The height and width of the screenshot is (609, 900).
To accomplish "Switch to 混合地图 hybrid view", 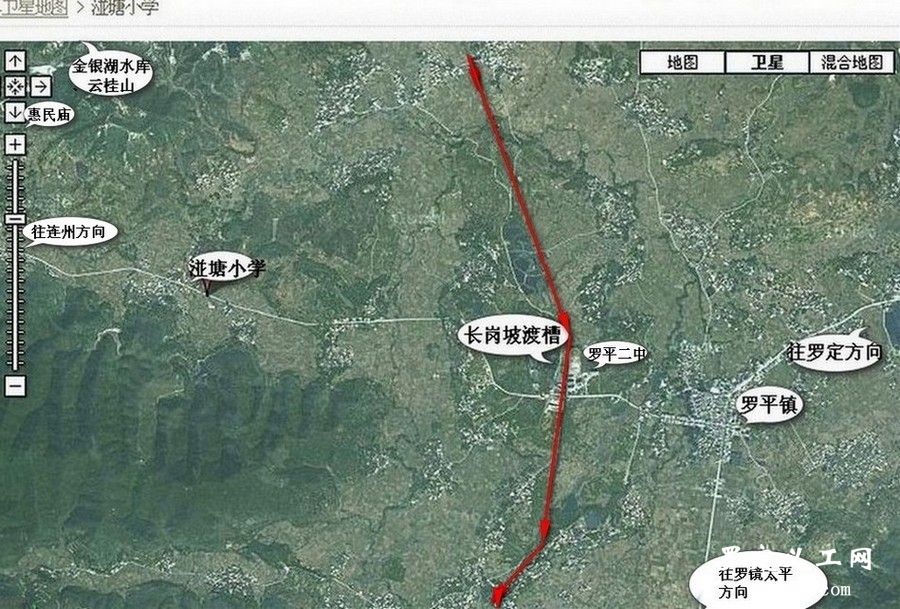I will click(851, 62).
